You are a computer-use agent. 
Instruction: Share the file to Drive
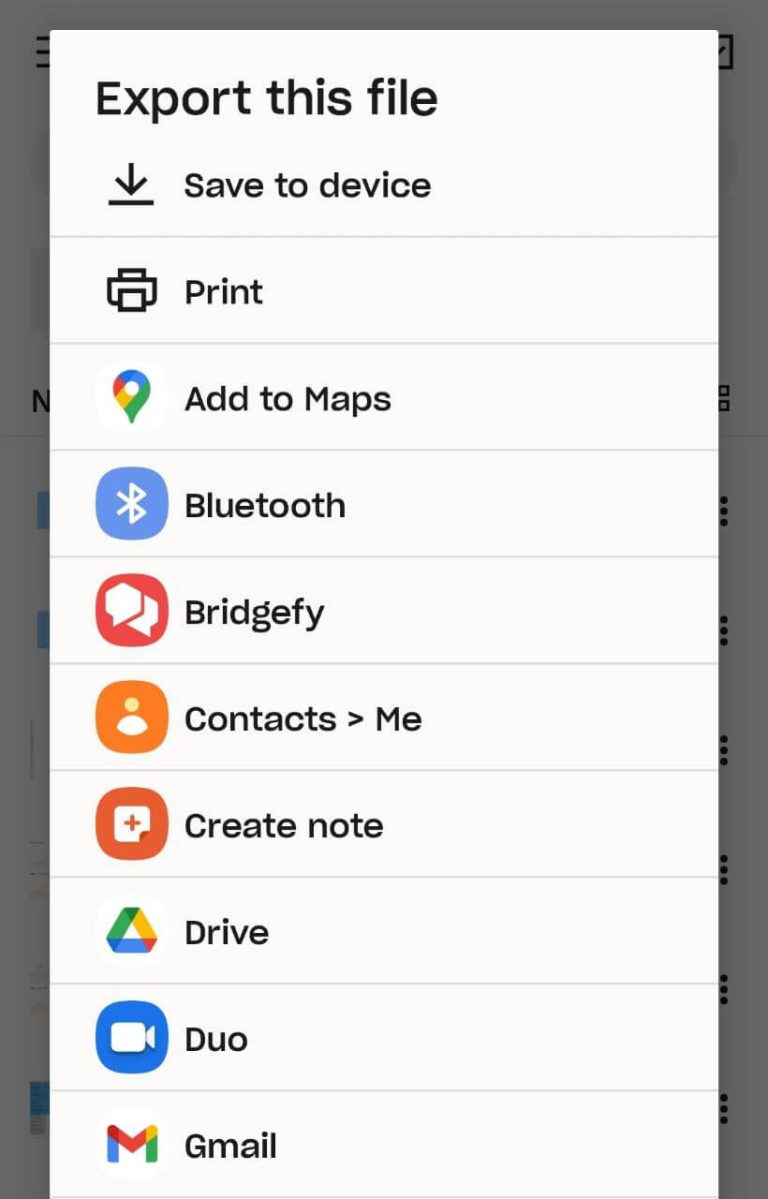click(x=227, y=930)
